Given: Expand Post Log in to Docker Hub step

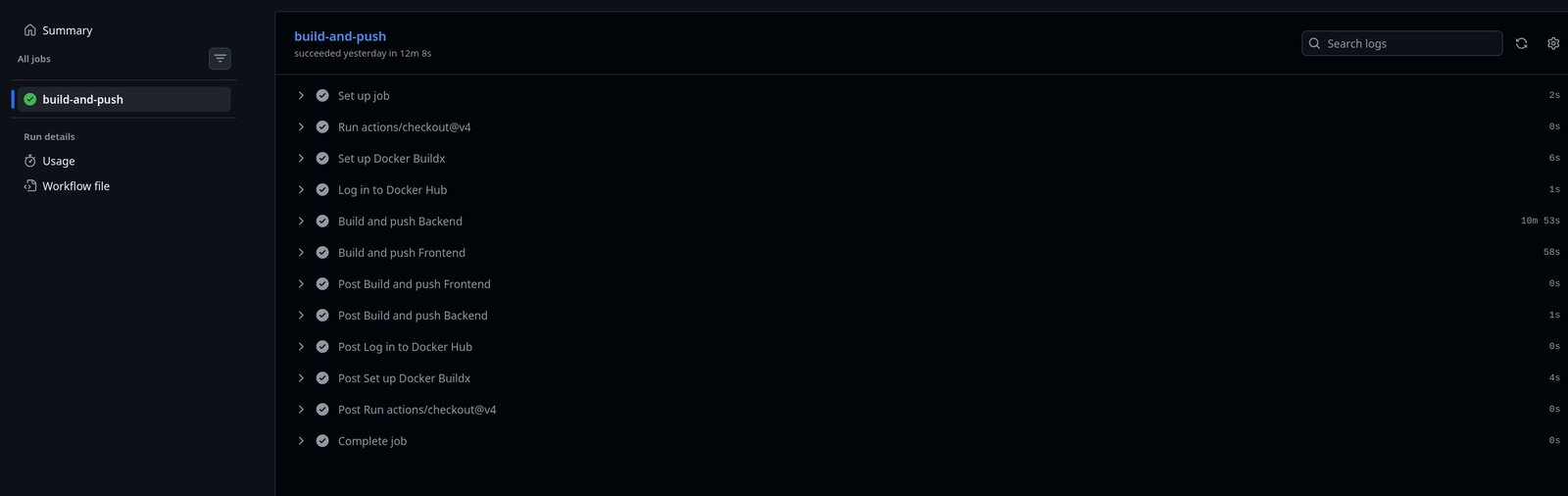Looking at the screenshot, I should coord(405,347).
